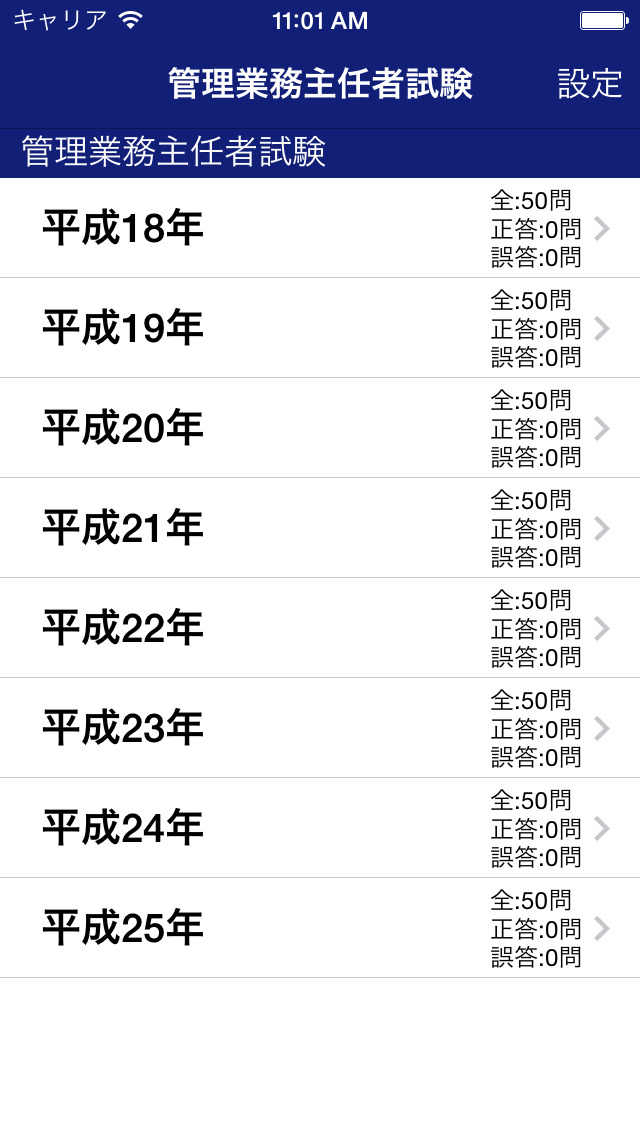
Task: Start the 平成22年 exam set
Action: [320, 628]
